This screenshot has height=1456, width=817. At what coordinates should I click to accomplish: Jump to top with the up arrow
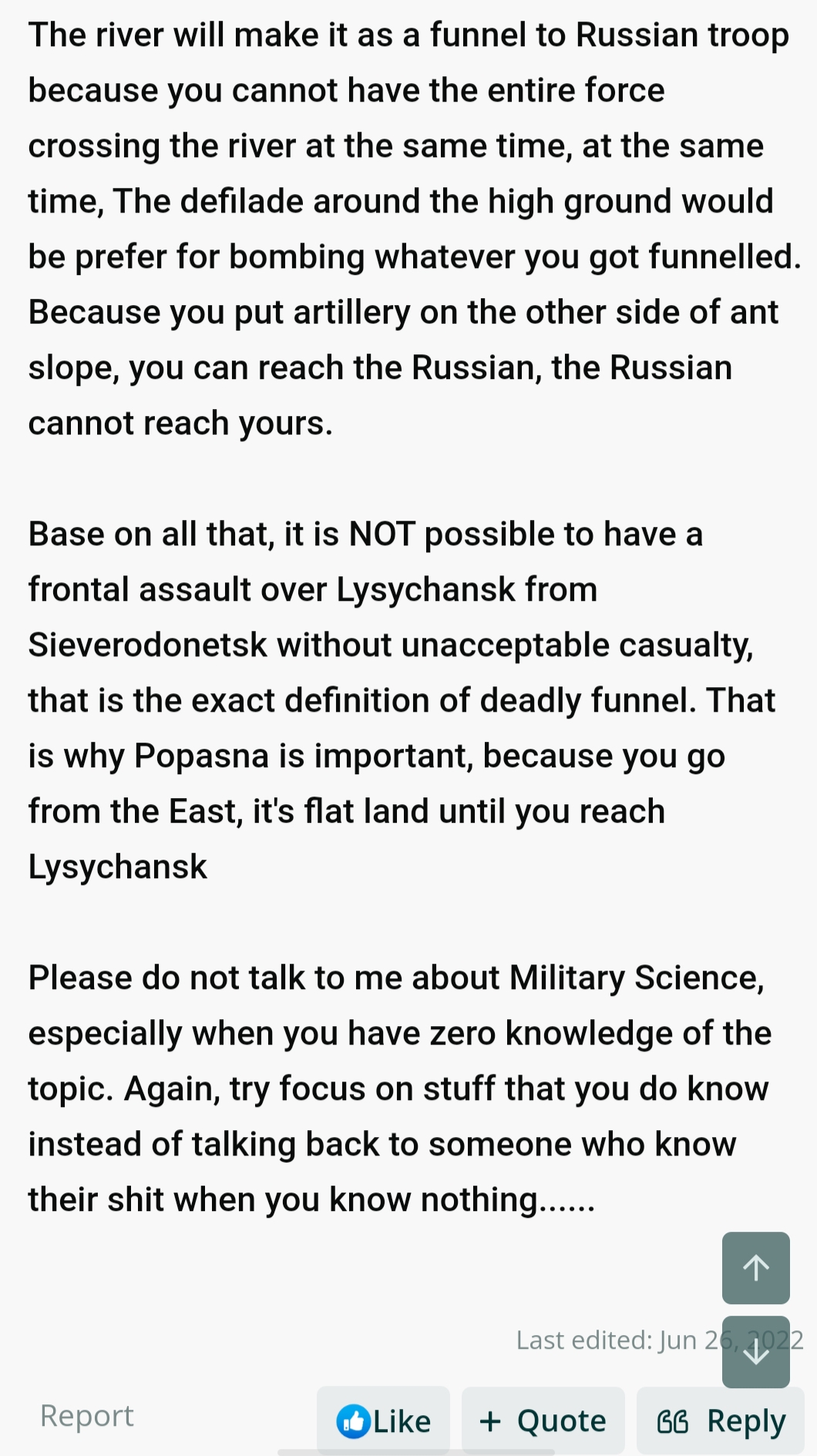[x=756, y=1268]
